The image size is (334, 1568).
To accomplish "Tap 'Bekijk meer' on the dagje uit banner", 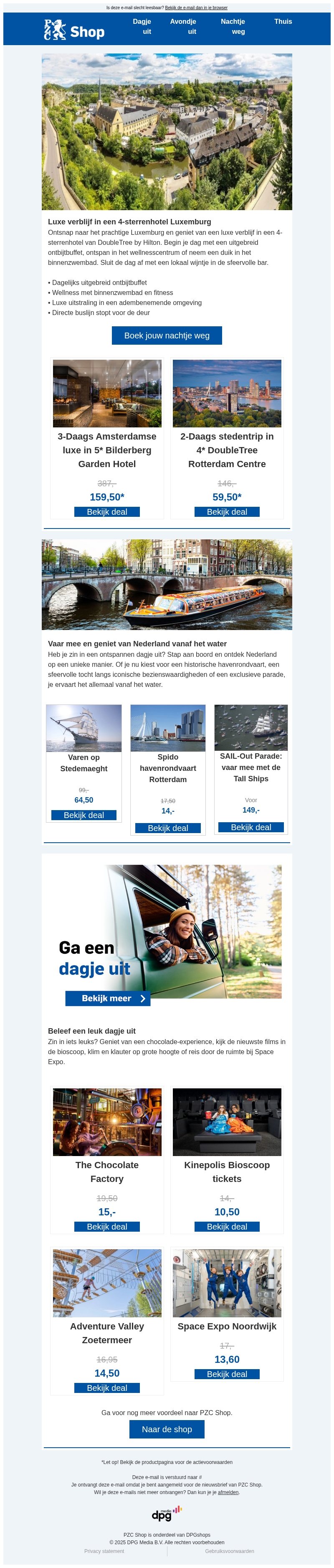I will point(108,998).
